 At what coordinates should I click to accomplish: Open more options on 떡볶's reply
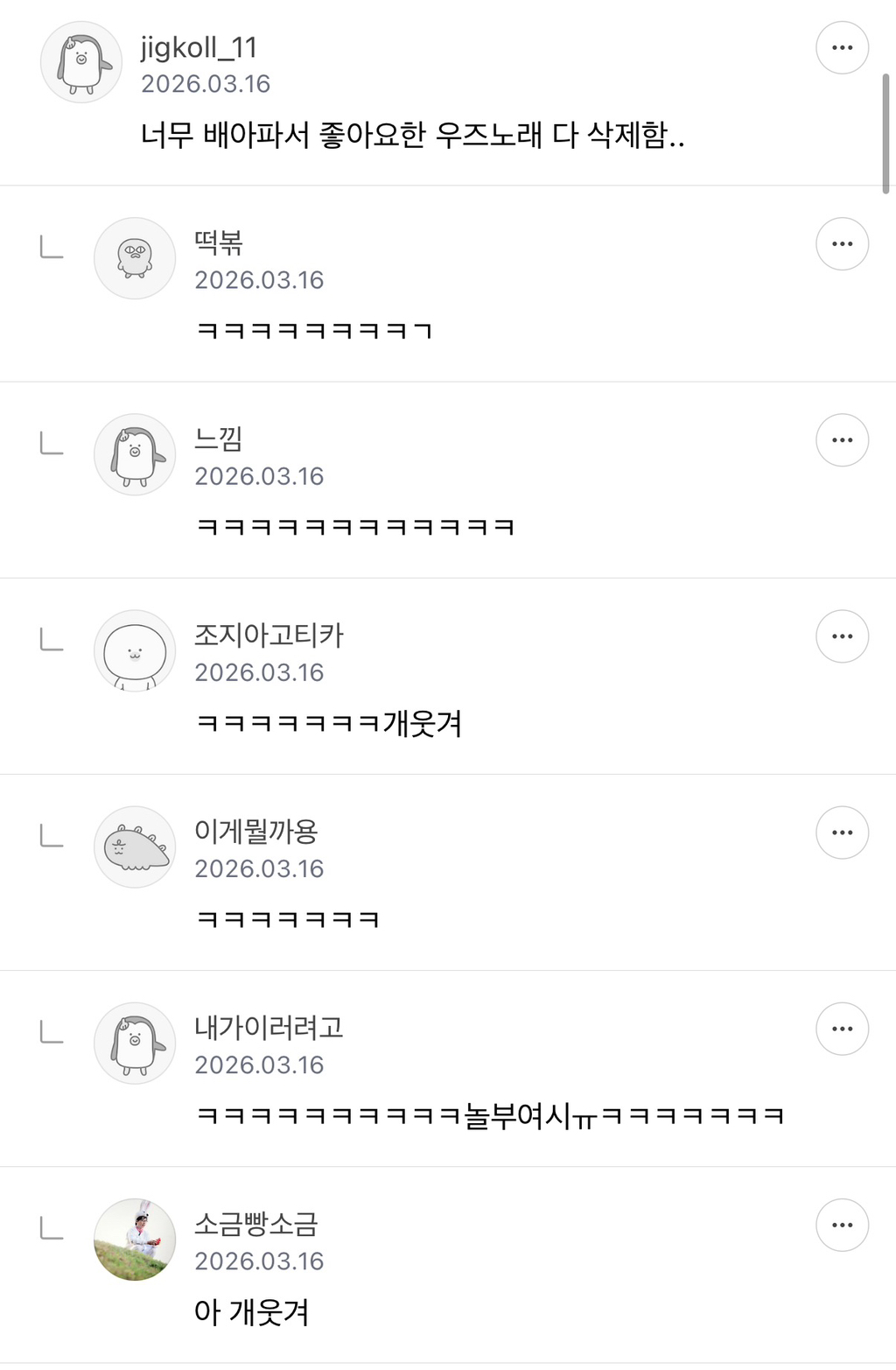[842, 243]
